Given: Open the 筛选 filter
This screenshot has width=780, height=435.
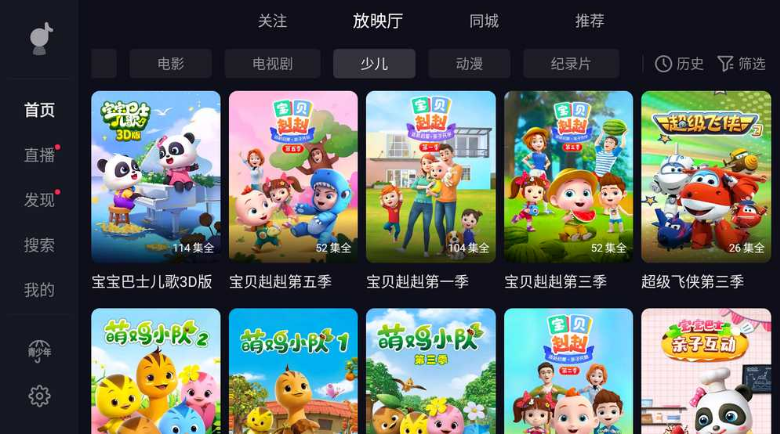Looking at the screenshot, I should coord(741,64).
